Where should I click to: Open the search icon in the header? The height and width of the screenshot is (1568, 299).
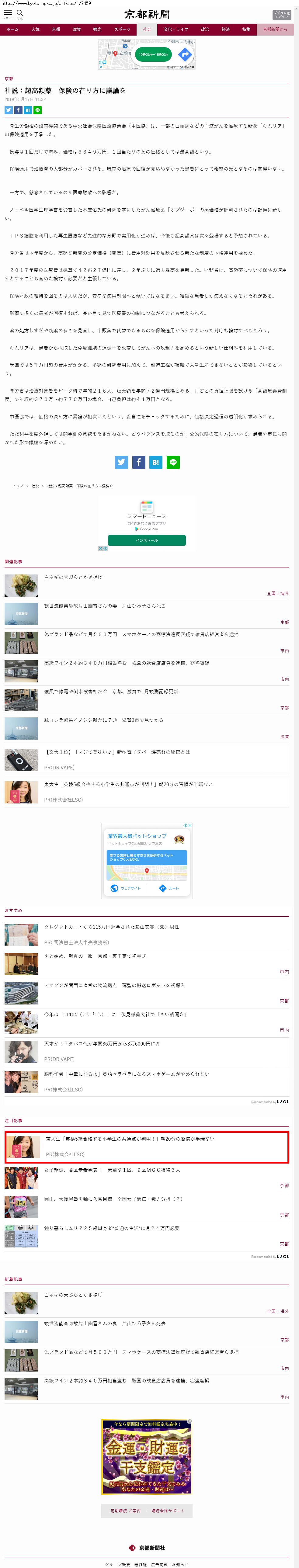(x=19, y=13)
